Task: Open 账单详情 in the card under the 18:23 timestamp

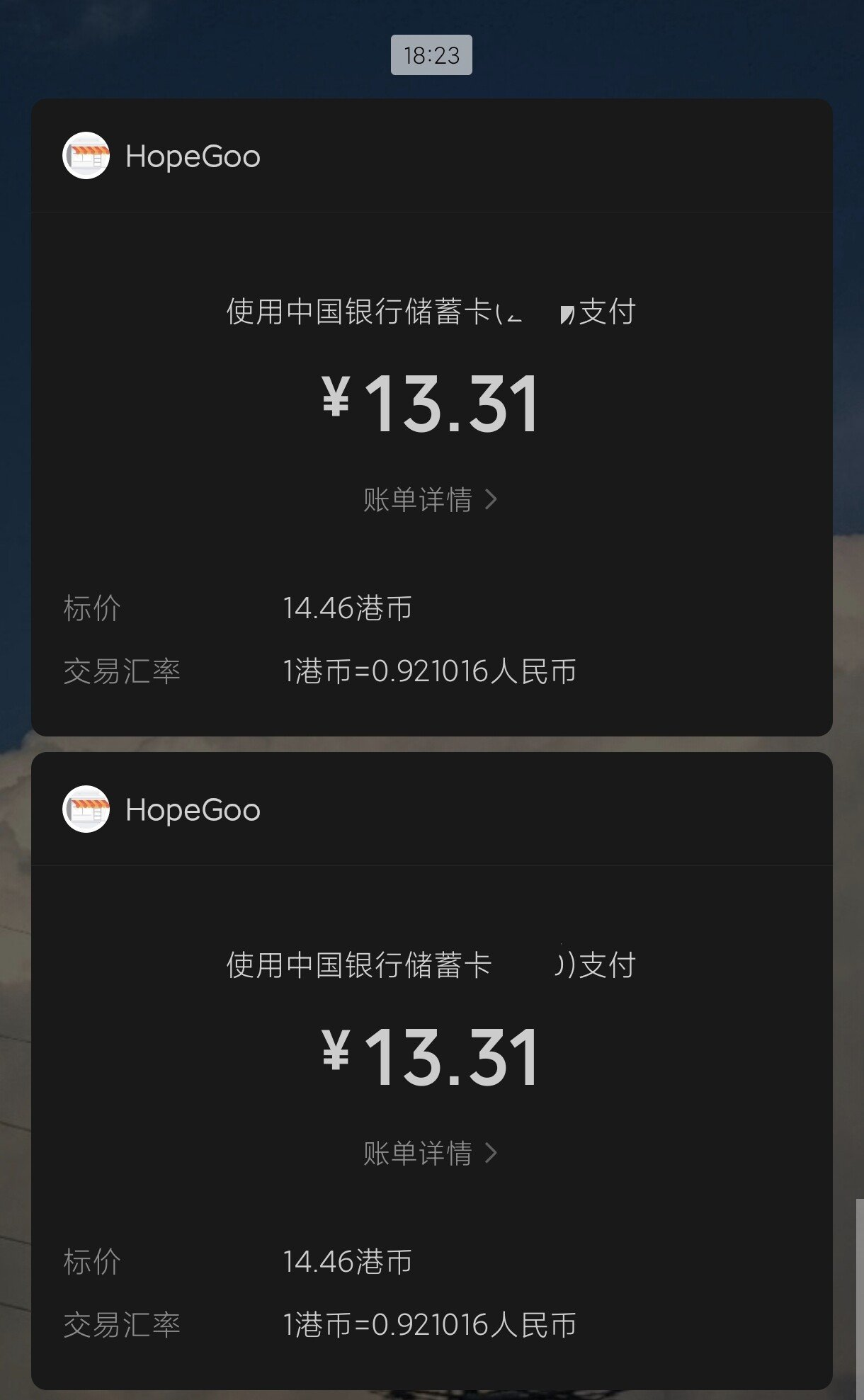Action: (430, 500)
